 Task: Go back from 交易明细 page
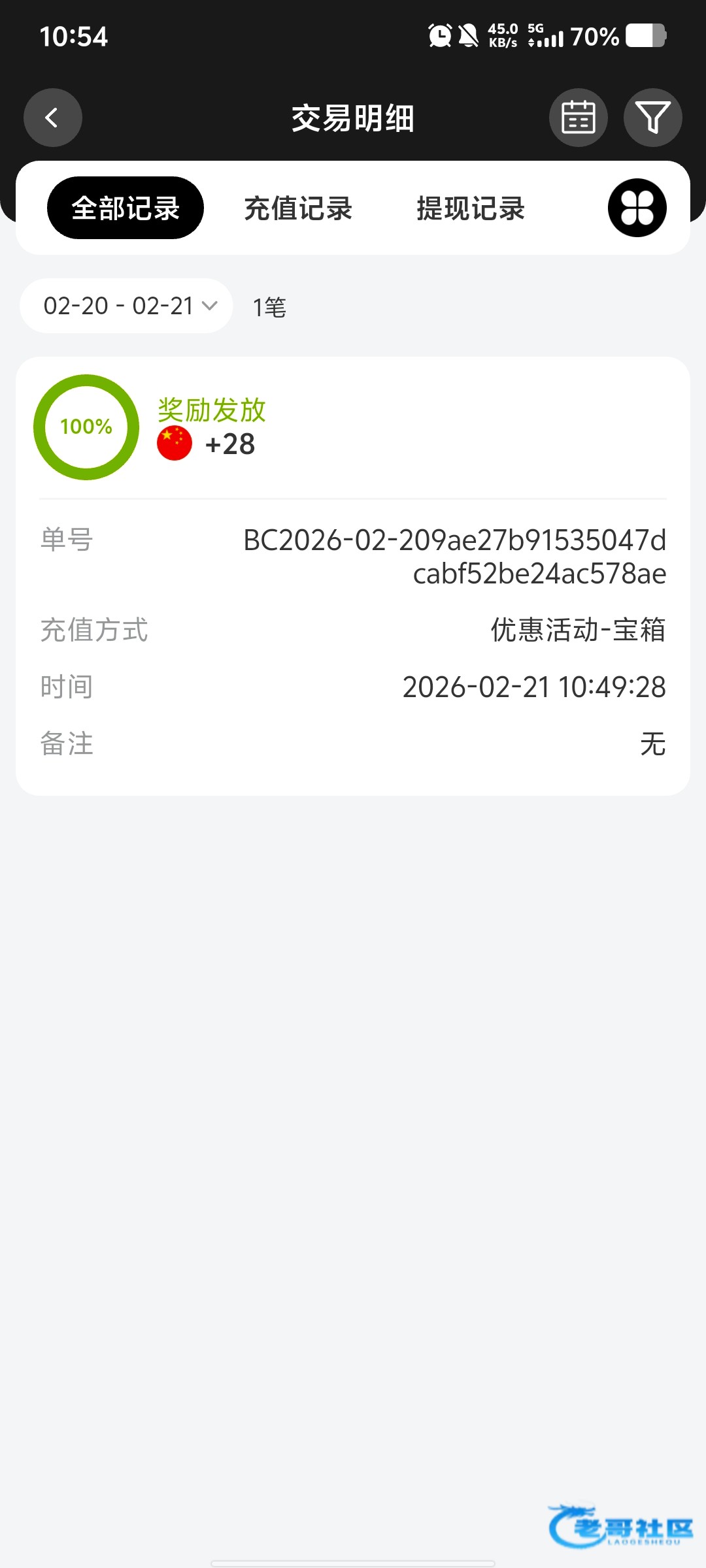(52, 118)
